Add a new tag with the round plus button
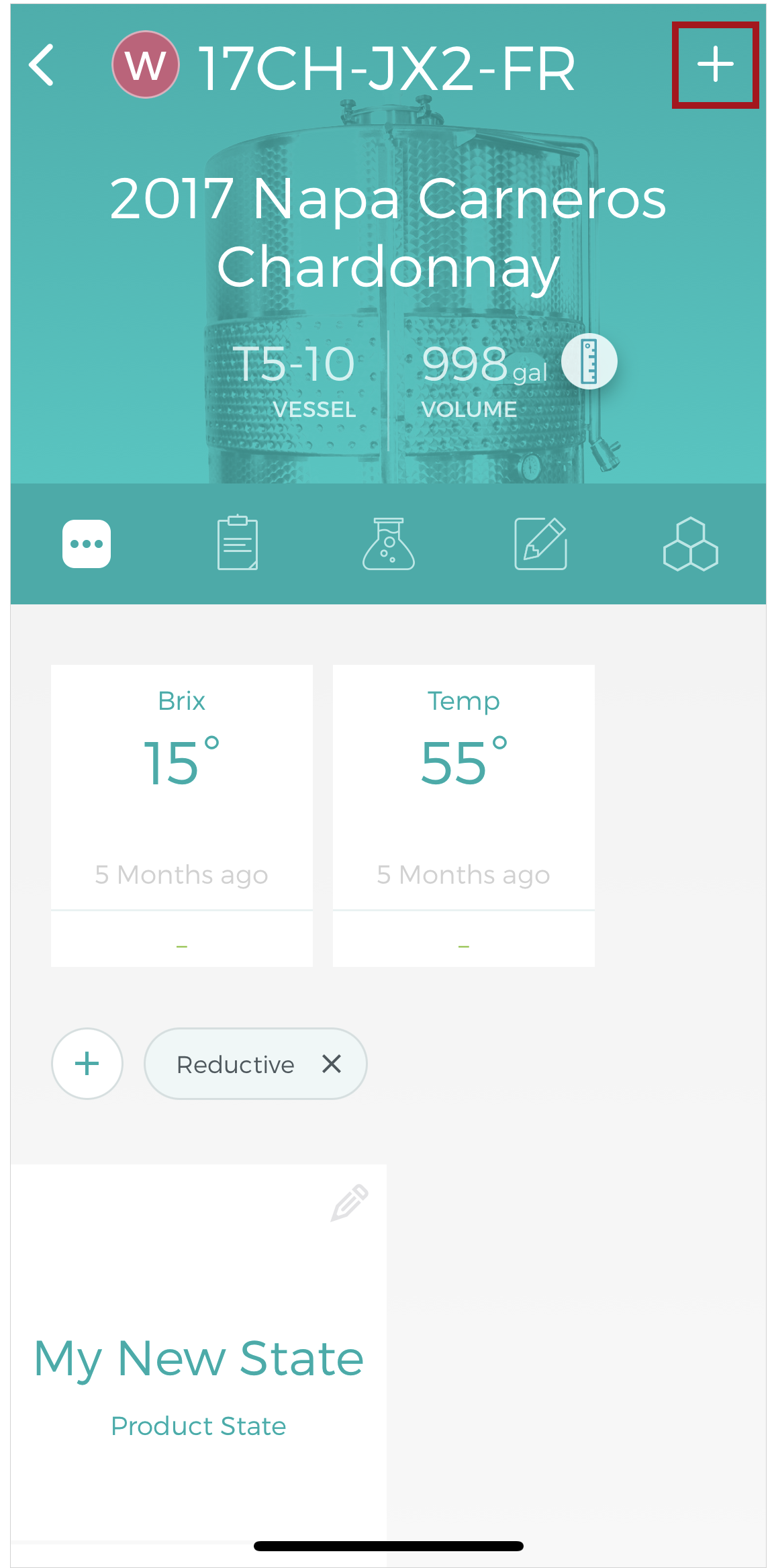 [87, 1064]
